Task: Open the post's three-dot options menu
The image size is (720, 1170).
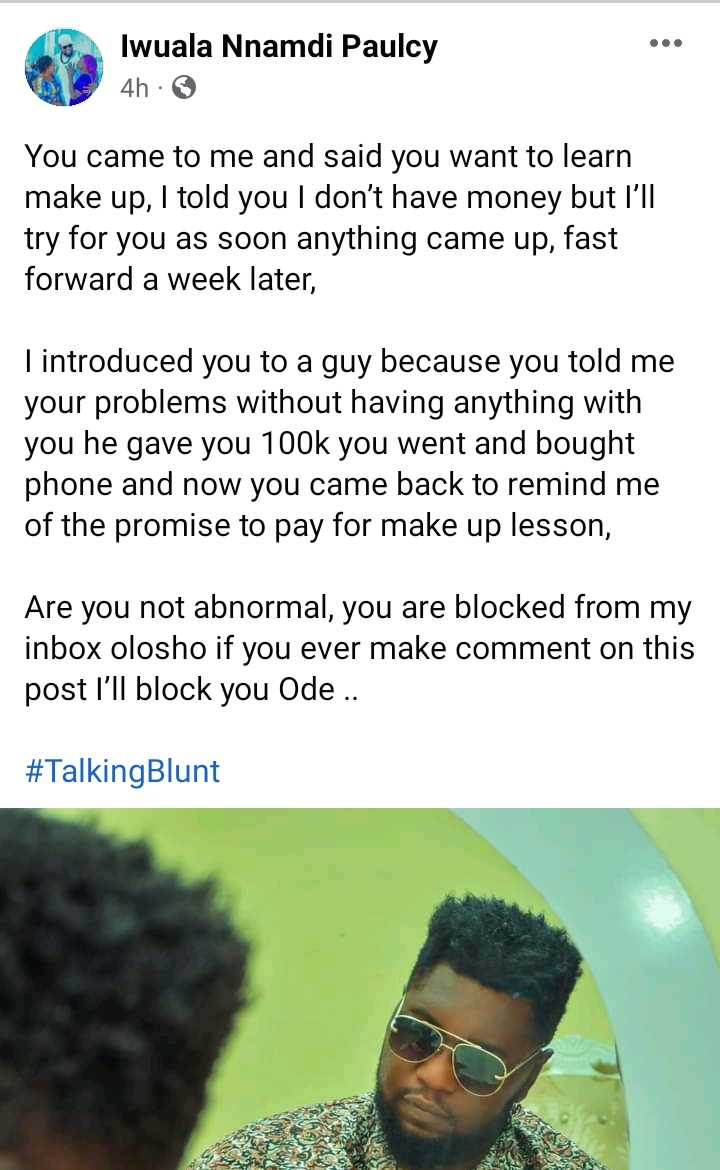Action: pyautogui.click(x=665, y=44)
